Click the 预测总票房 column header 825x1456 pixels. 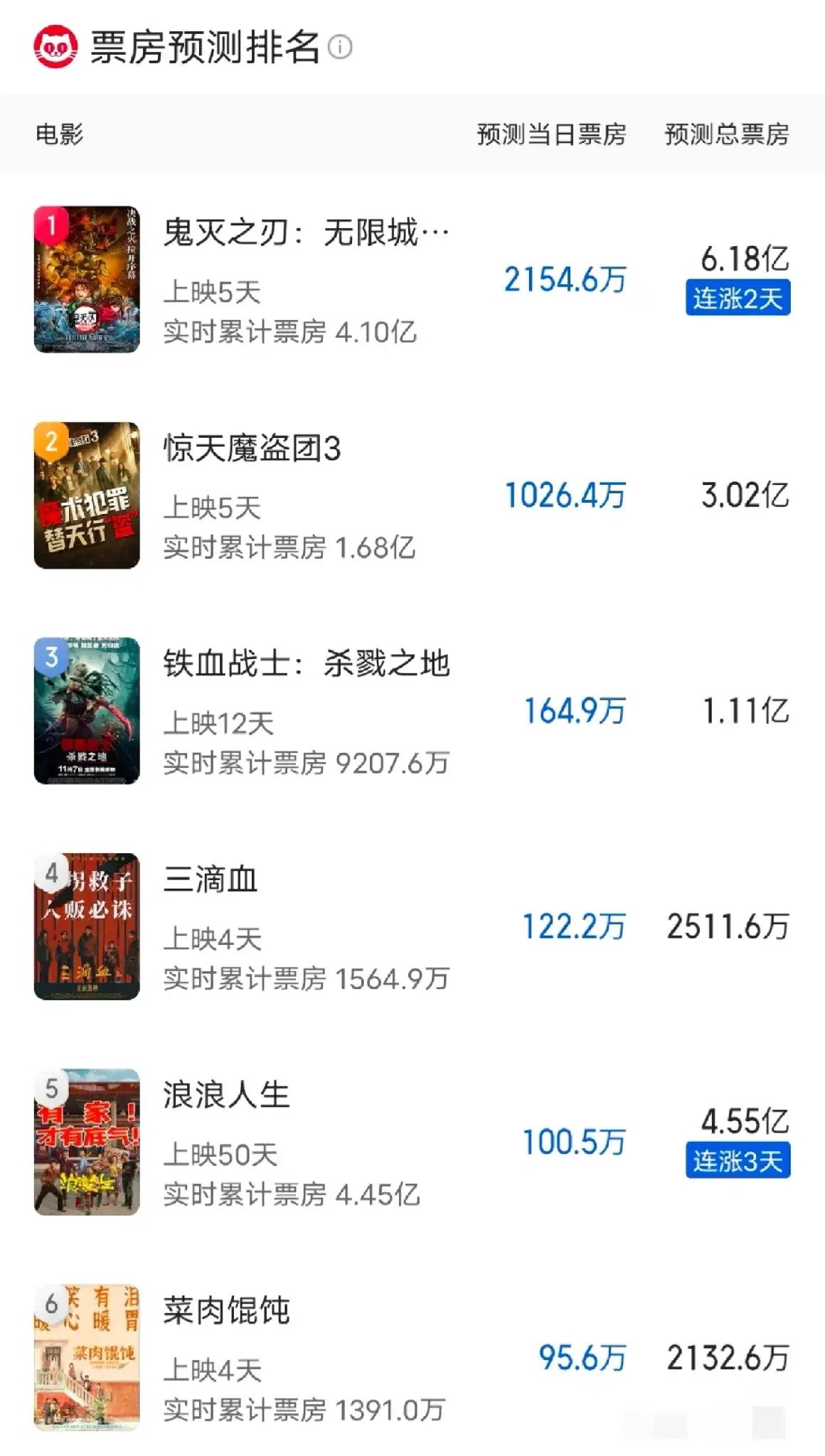[726, 134]
